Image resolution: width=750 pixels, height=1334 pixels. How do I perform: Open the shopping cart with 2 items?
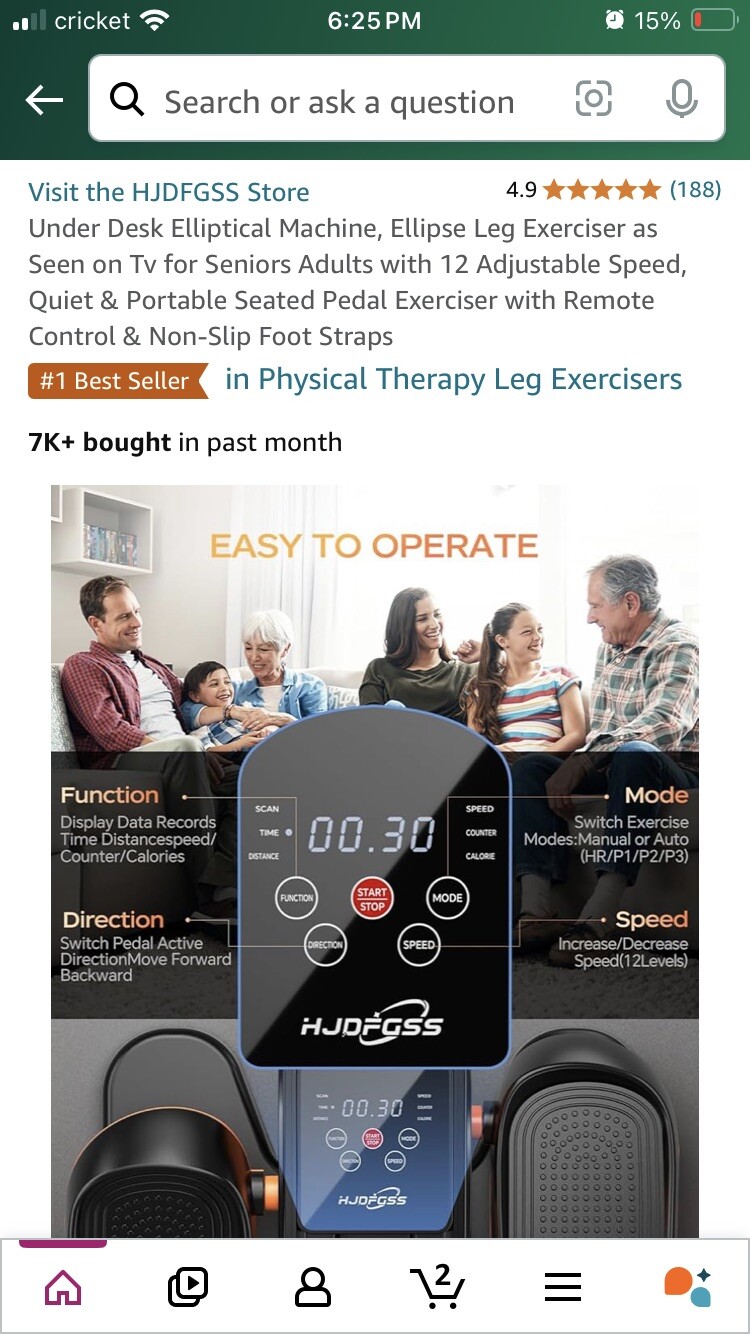[438, 1287]
